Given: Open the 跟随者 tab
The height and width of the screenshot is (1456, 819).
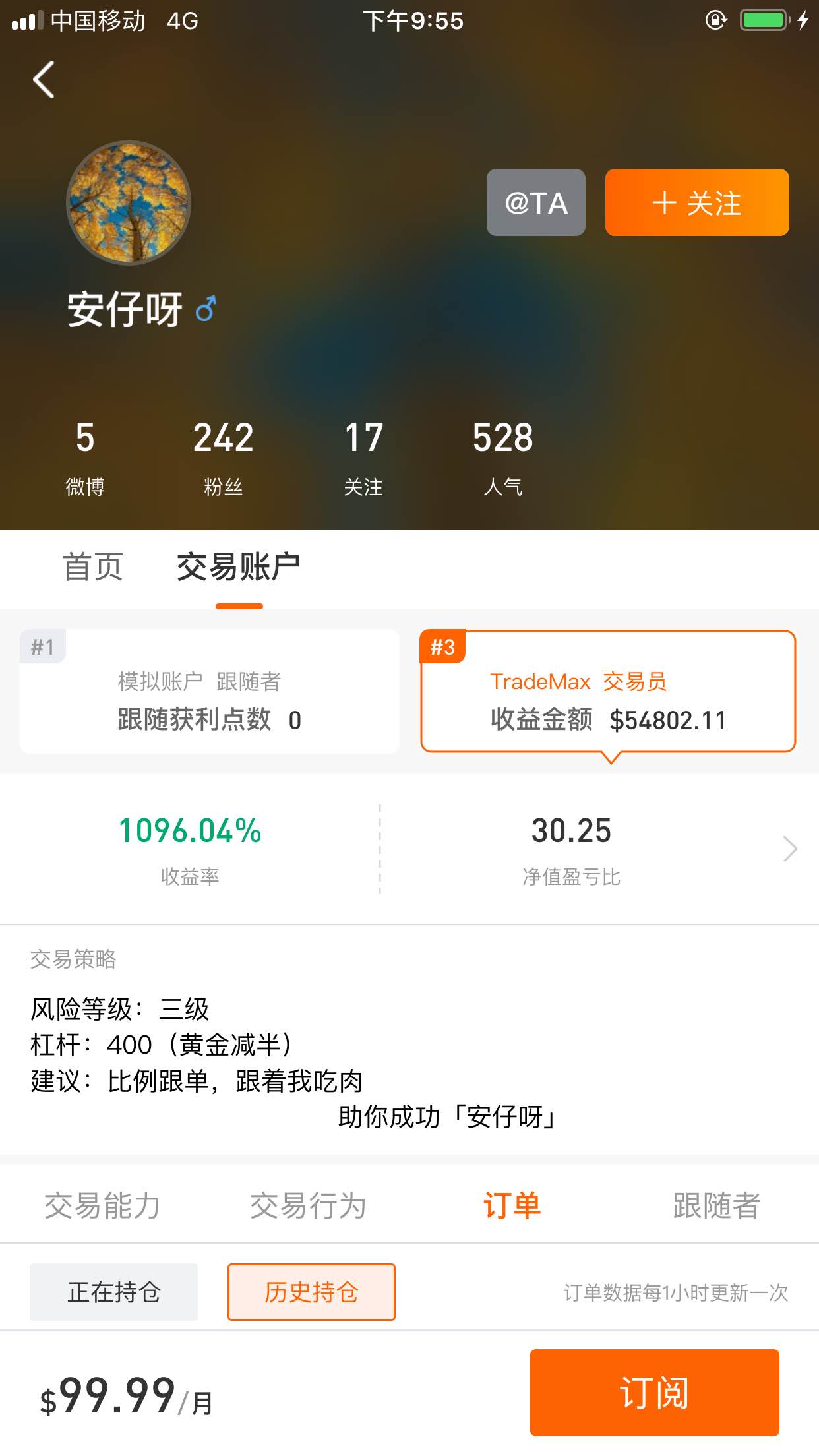Looking at the screenshot, I should tap(717, 1205).
